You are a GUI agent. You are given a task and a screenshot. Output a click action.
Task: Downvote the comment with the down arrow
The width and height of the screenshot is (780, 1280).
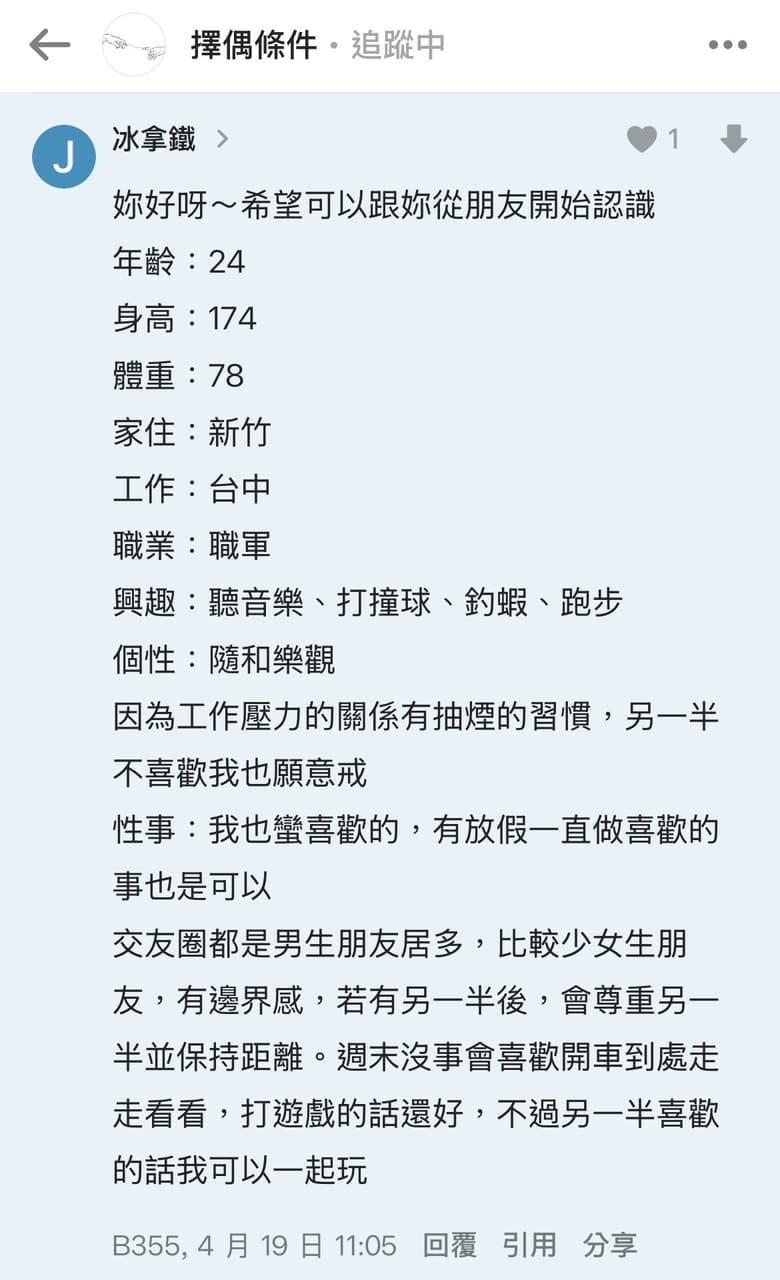(734, 140)
